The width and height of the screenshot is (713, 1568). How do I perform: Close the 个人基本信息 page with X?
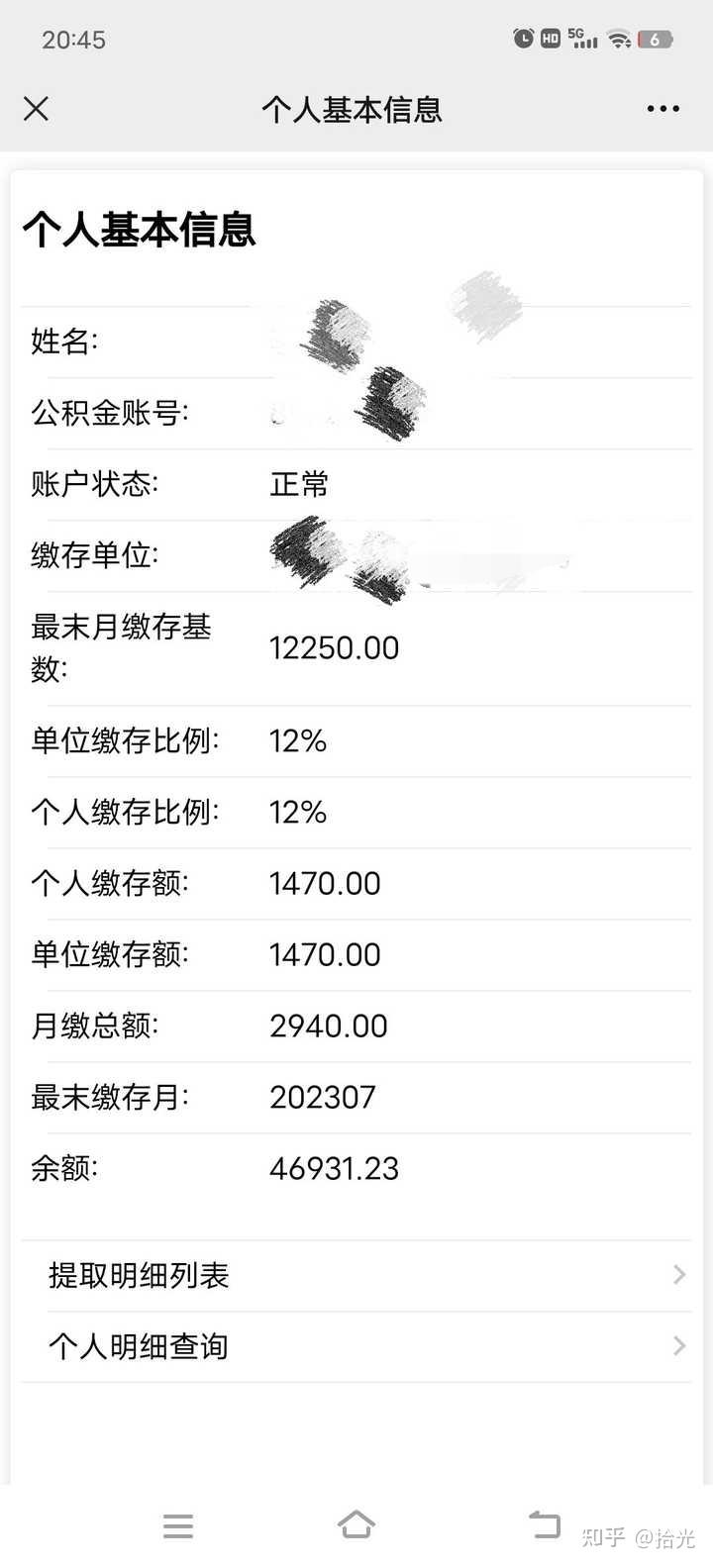click(x=36, y=109)
